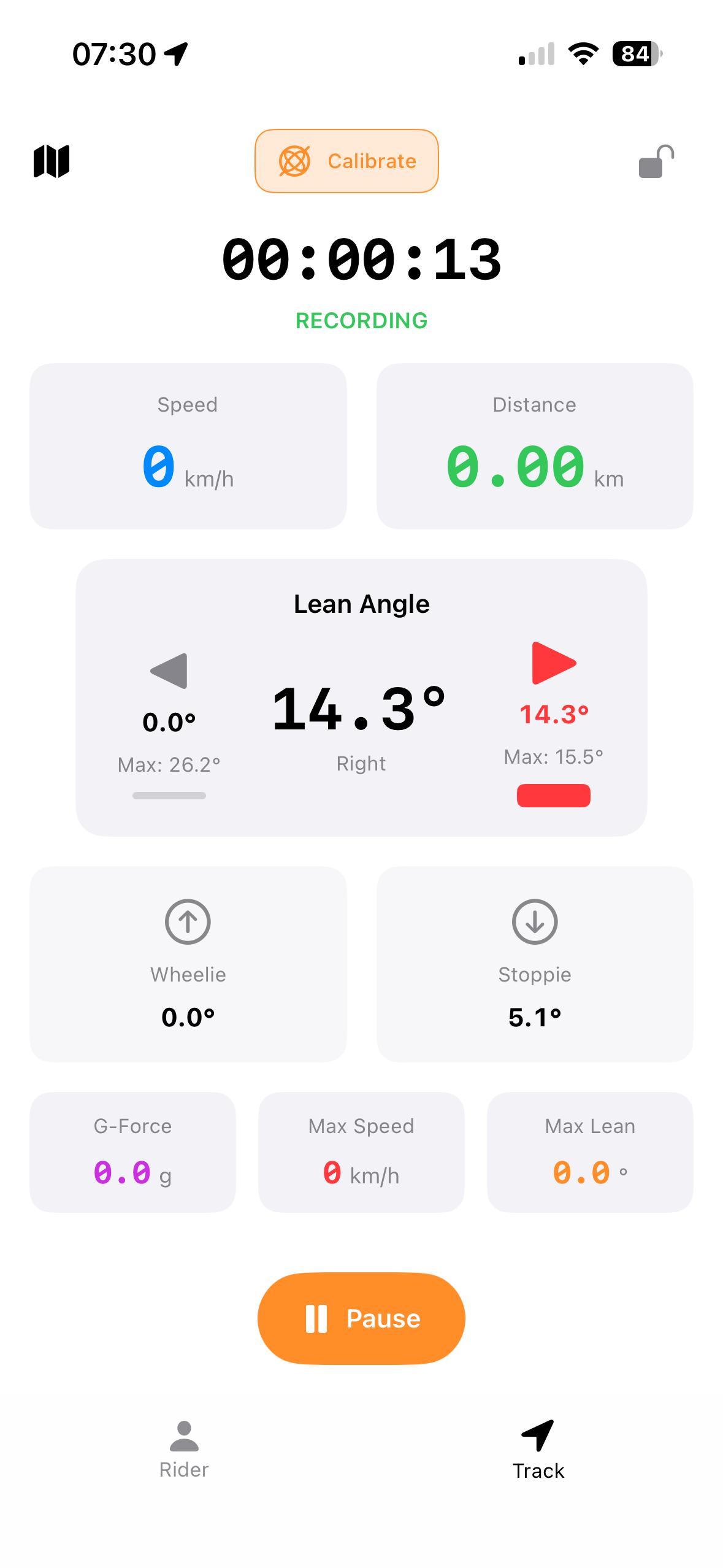Tap the red right lean triangle indicator

pyautogui.click(x=553, y=664)
